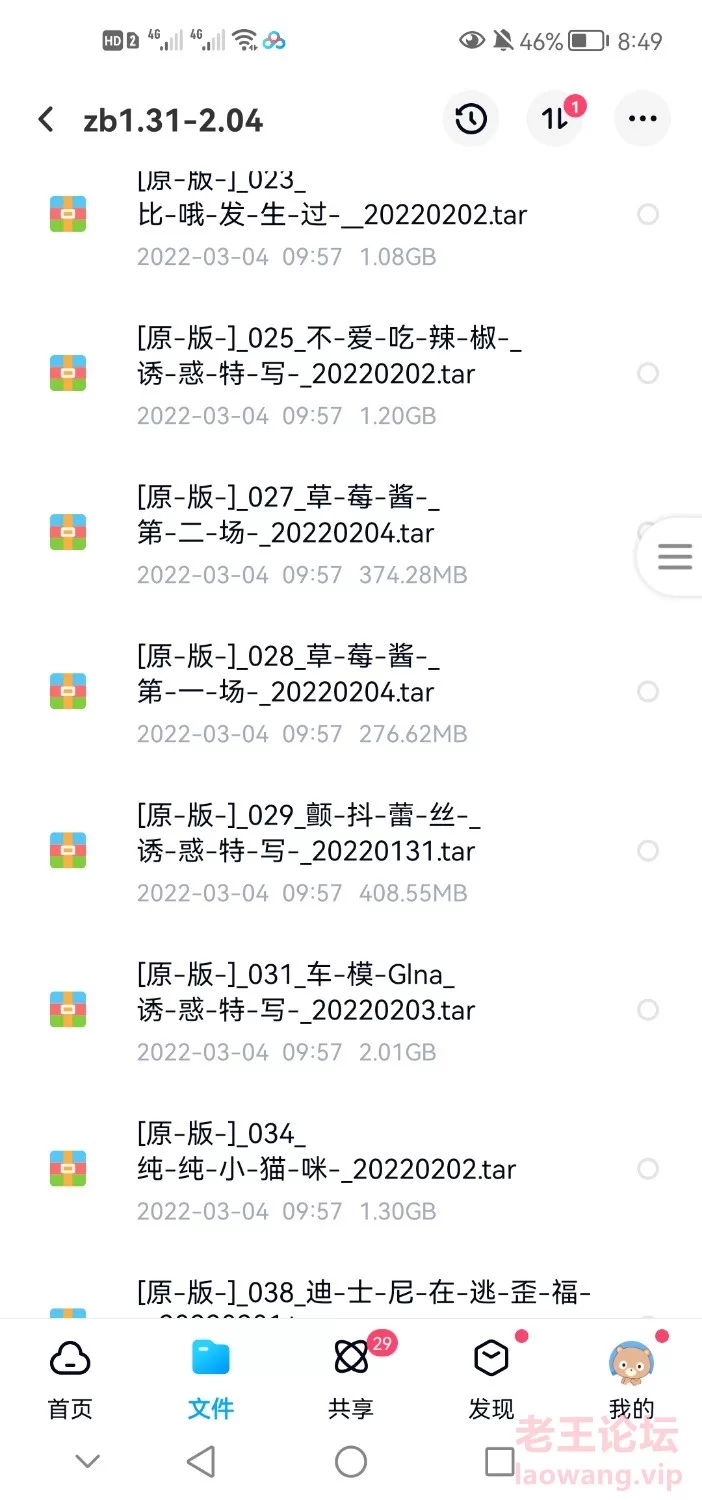Select the 034 file sized 1.30GB
Viewport: 702px width, 1500px height.
648,1169
